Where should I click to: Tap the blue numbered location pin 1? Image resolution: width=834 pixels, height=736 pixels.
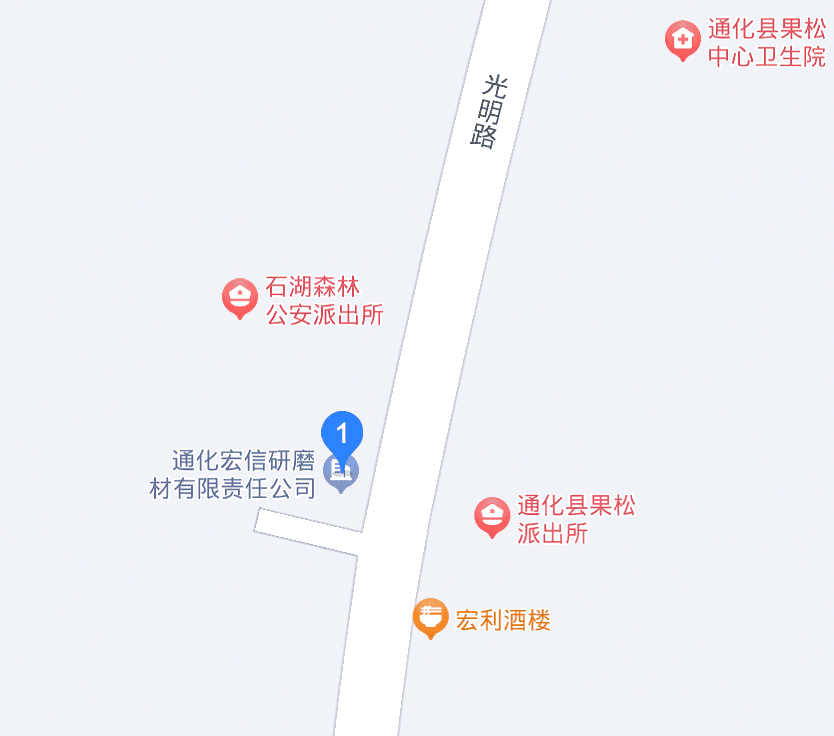[x=342, y=434]
